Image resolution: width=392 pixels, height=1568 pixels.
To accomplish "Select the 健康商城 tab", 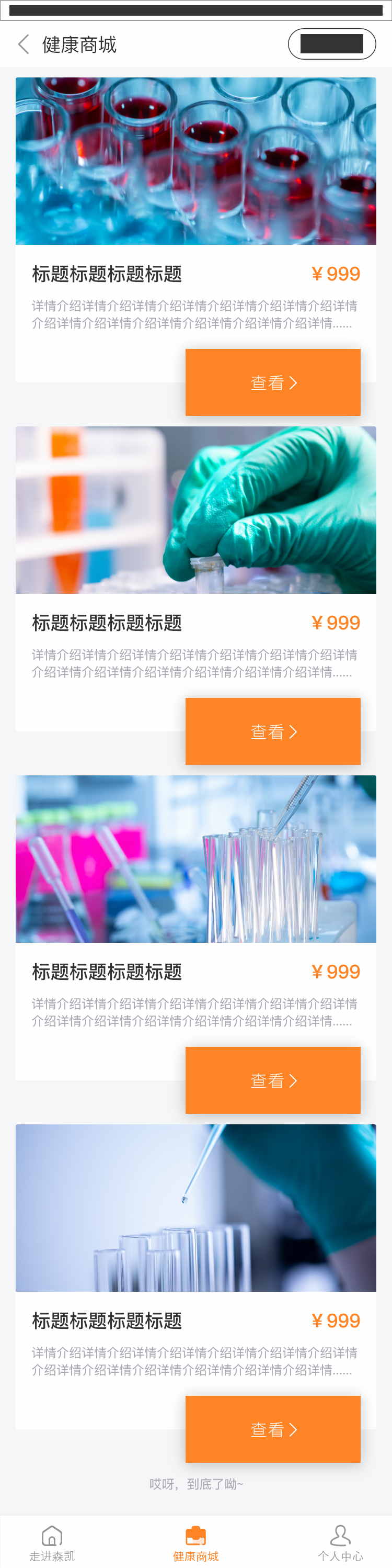I will coord(195,1543).
